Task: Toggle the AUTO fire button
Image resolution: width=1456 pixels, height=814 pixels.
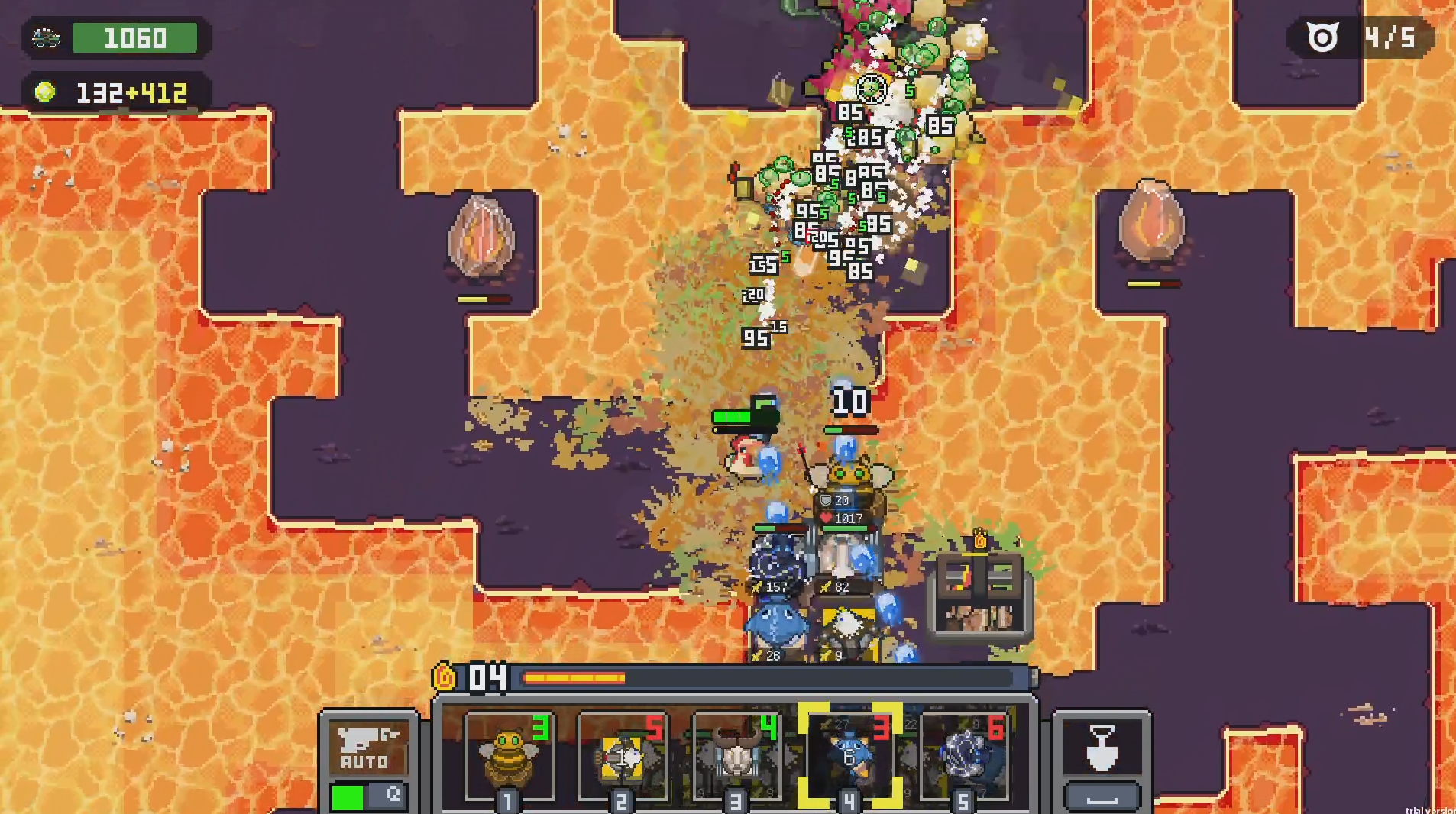Action: [x=368, y=748]
